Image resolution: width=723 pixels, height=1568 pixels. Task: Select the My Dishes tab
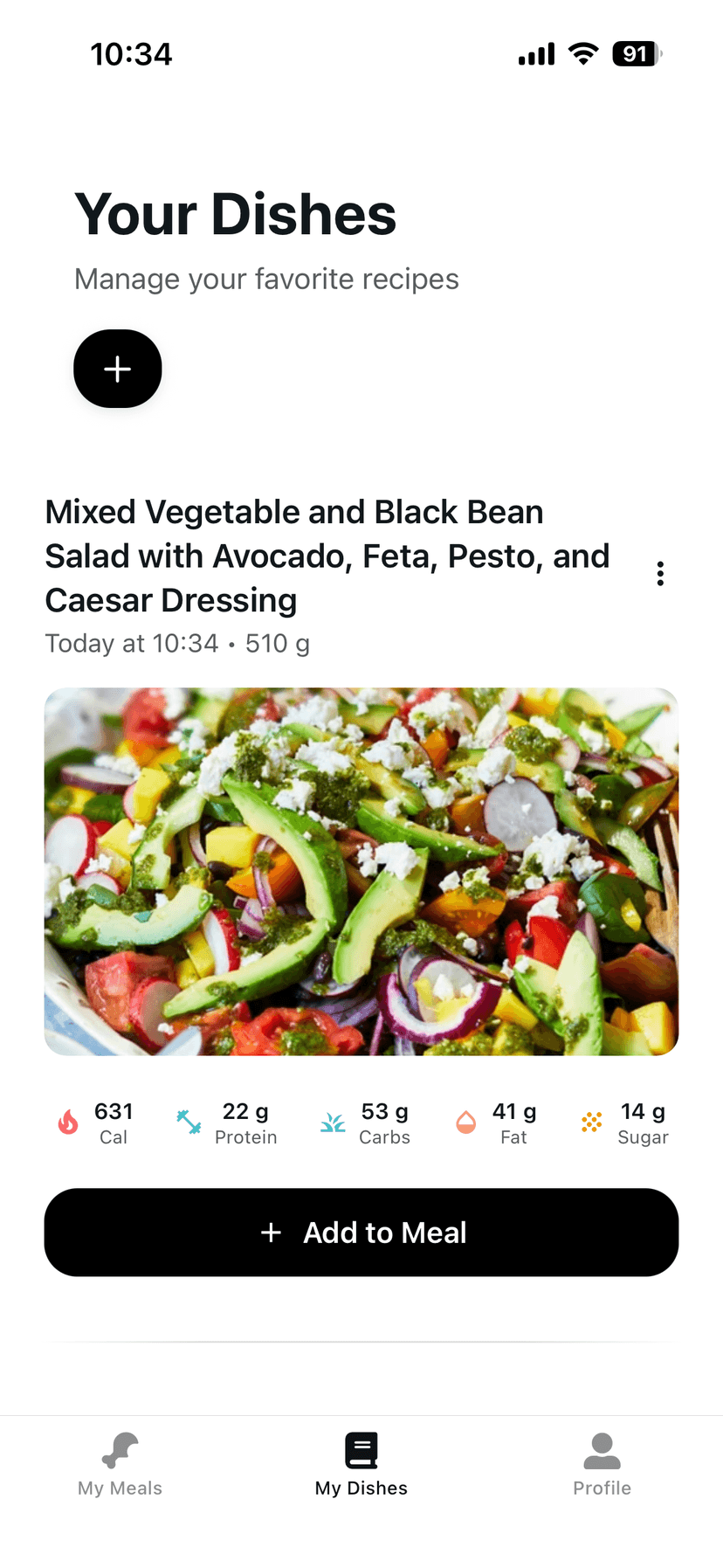361,1465
